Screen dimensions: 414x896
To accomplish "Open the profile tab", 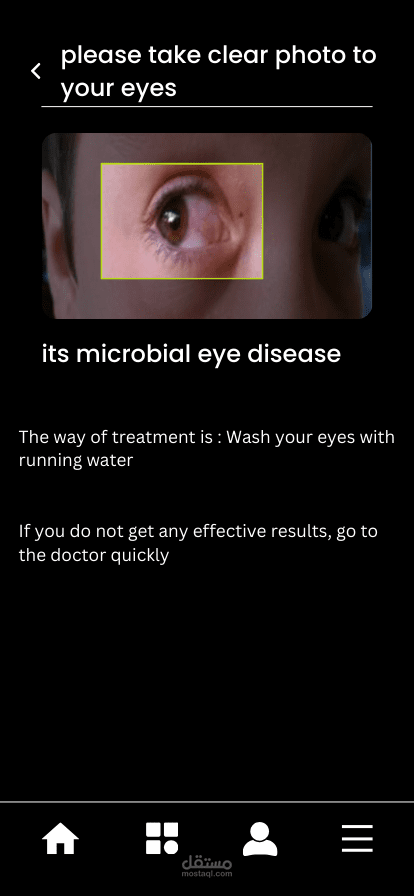I will [260, 839].
